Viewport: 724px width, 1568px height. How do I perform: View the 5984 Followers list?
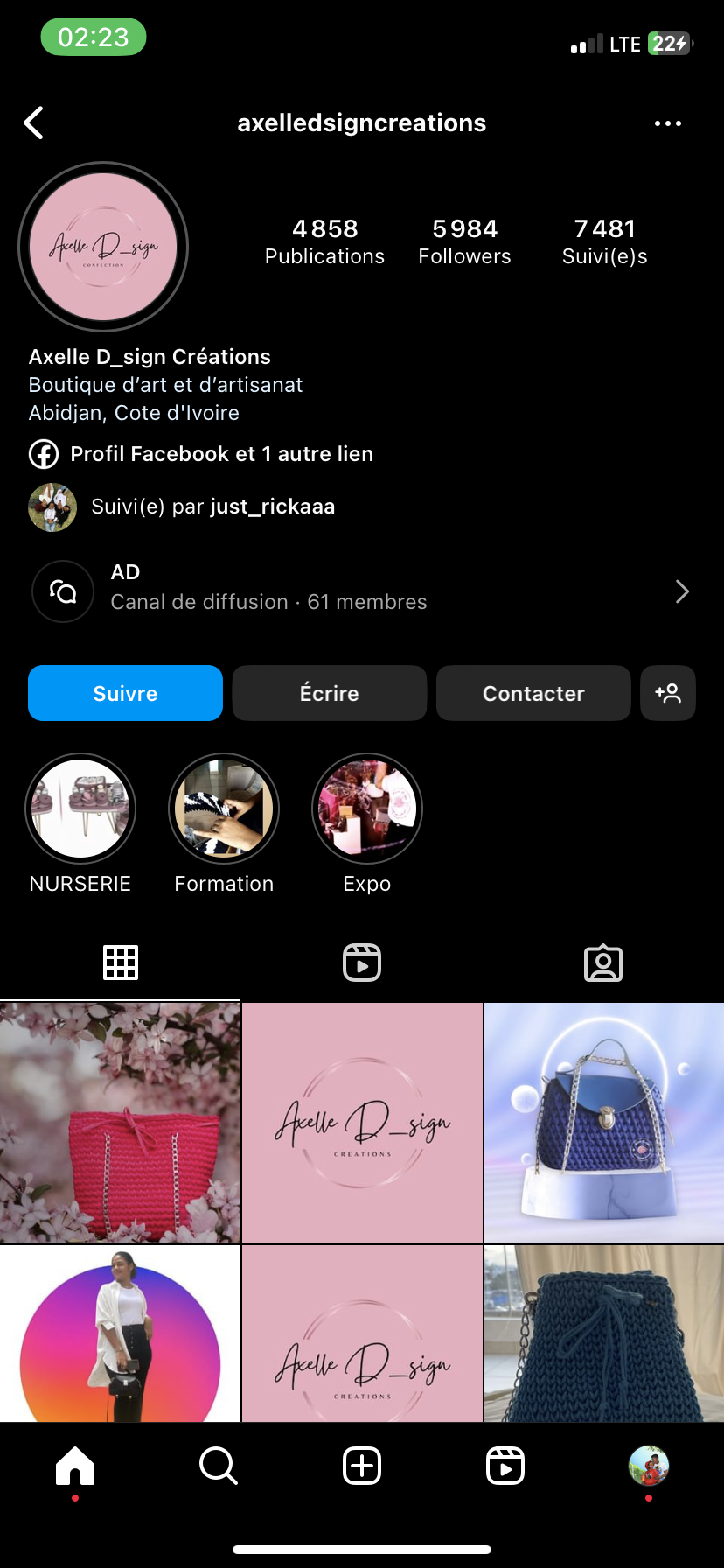coord(464,241)
